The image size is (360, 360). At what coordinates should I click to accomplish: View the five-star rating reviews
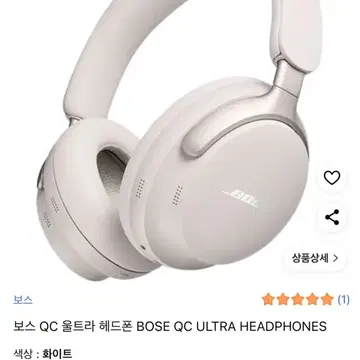[x=305, y=299]
